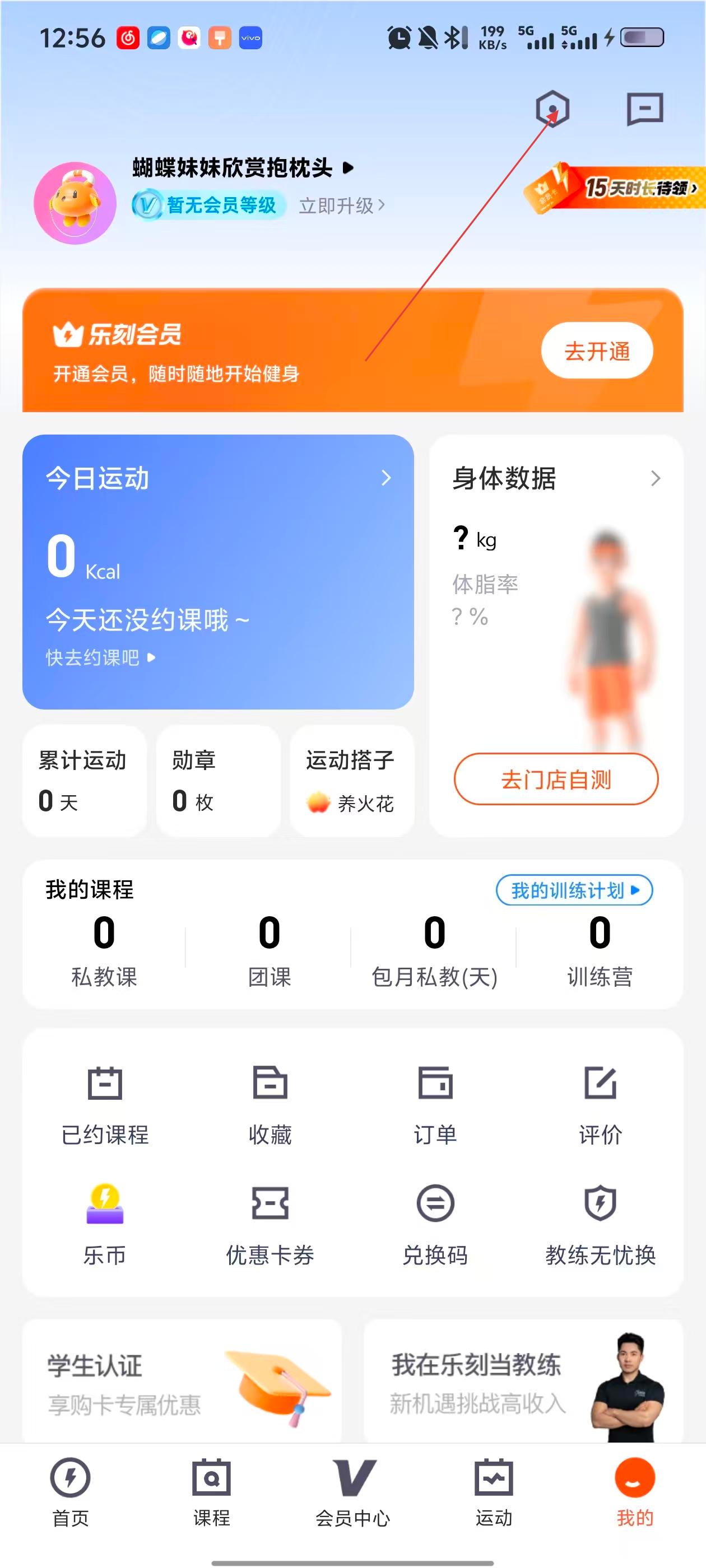
Task: View 已约课程 booked classes
Action: [x=105, y=1105]
